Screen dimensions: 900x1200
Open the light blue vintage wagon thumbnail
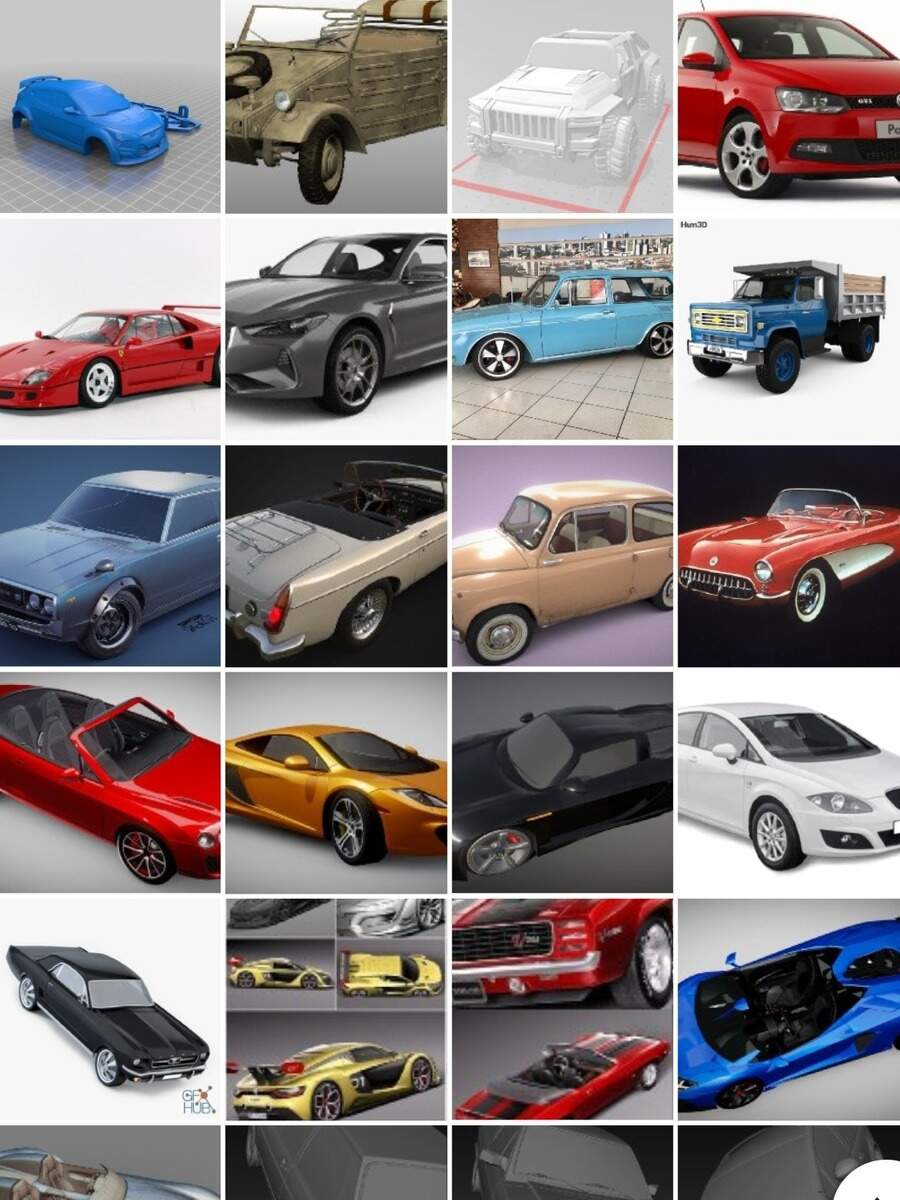click(x=562, y=330)
